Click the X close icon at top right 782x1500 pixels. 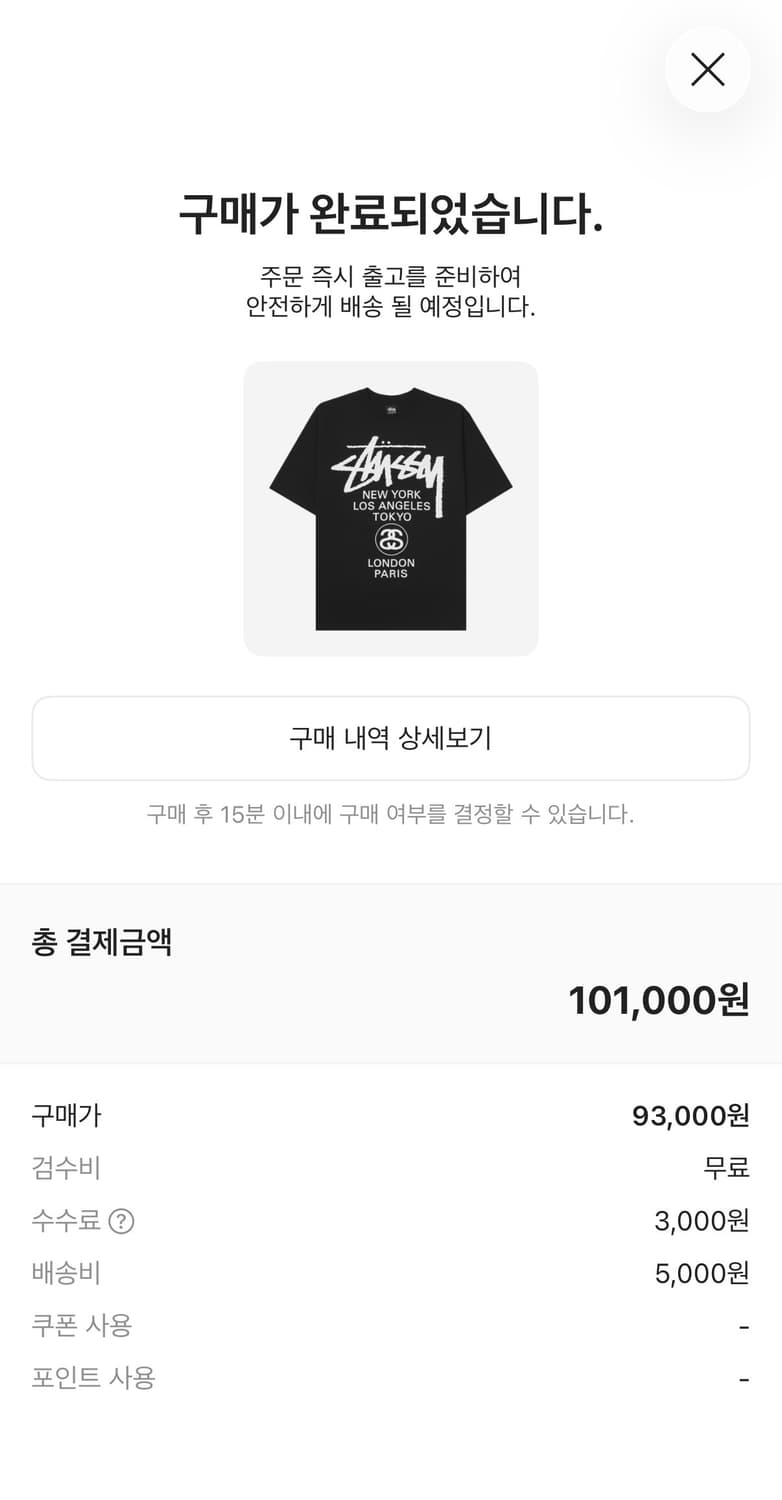coord(708,70)
